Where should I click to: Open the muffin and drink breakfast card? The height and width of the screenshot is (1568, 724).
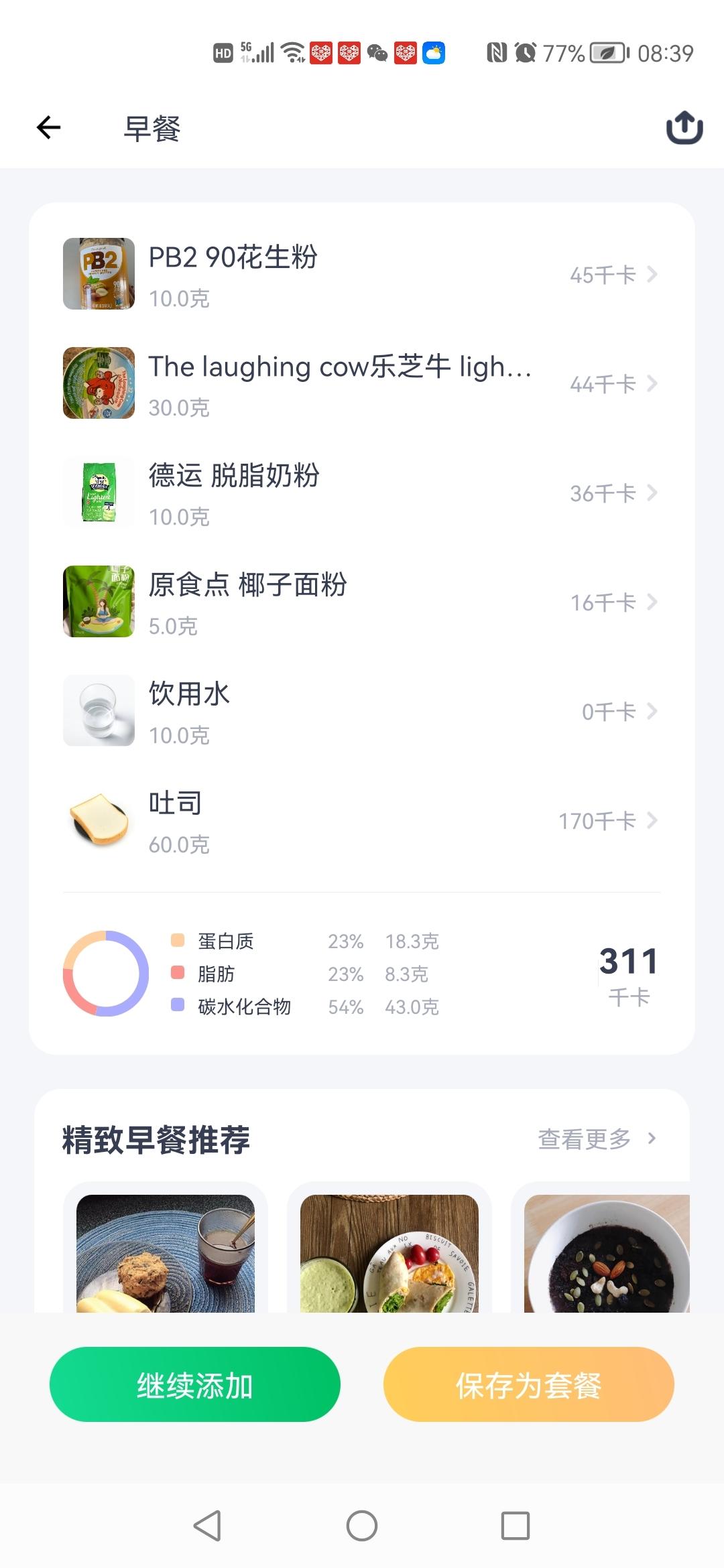click(x=166, y=1252)
